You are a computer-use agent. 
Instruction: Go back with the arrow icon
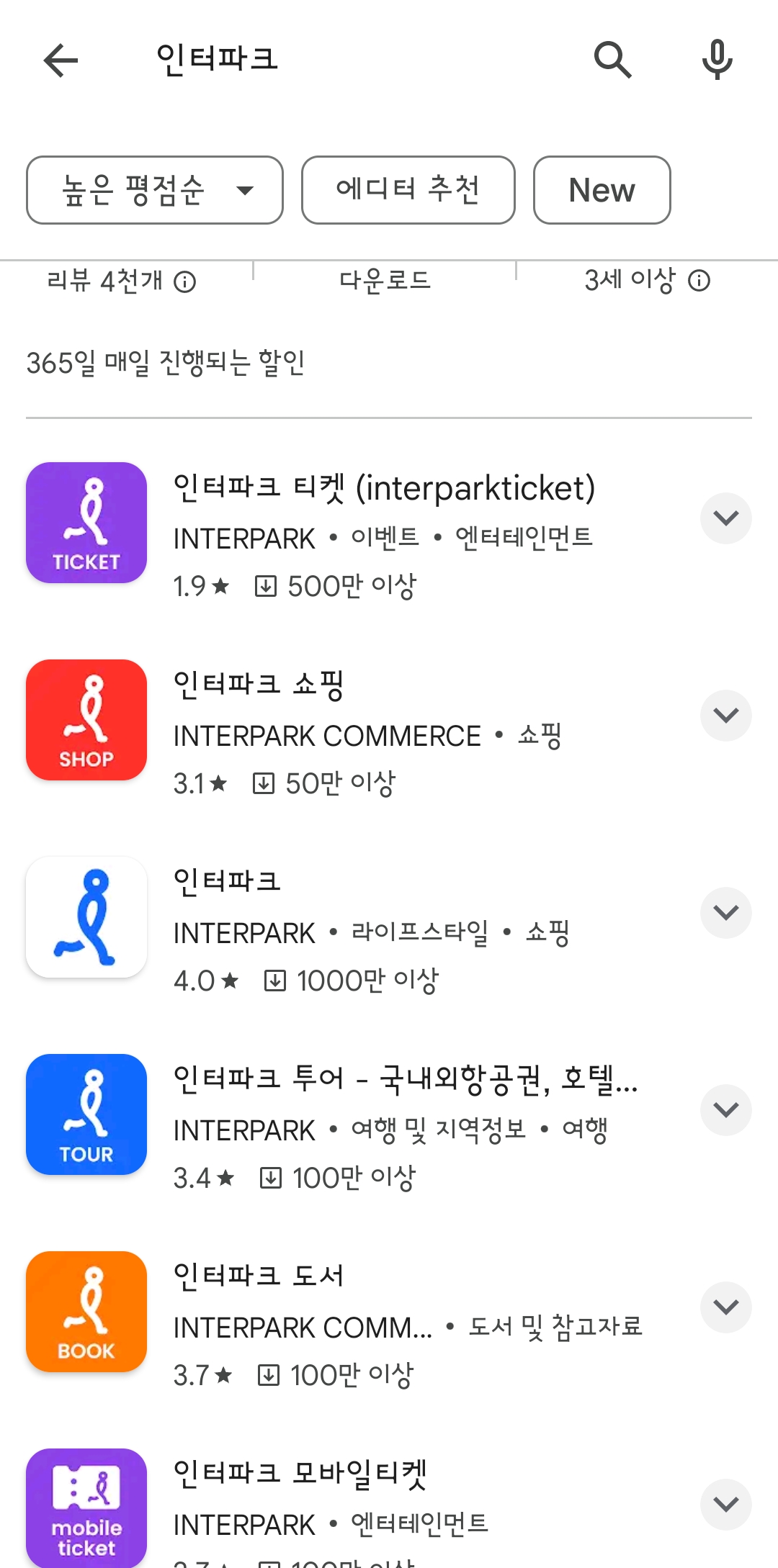coord(61,60)
